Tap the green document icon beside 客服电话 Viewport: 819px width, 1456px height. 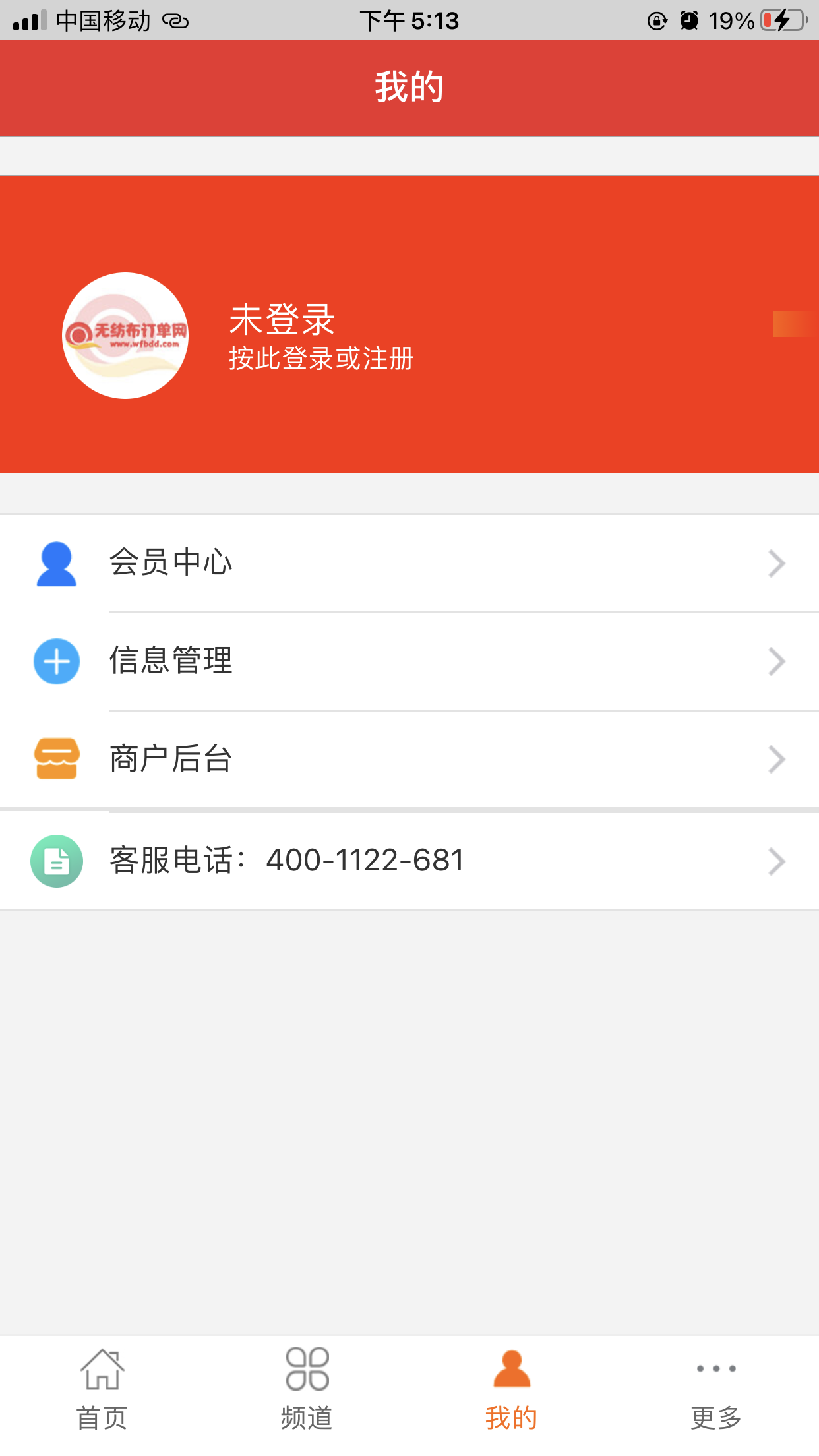56,861
